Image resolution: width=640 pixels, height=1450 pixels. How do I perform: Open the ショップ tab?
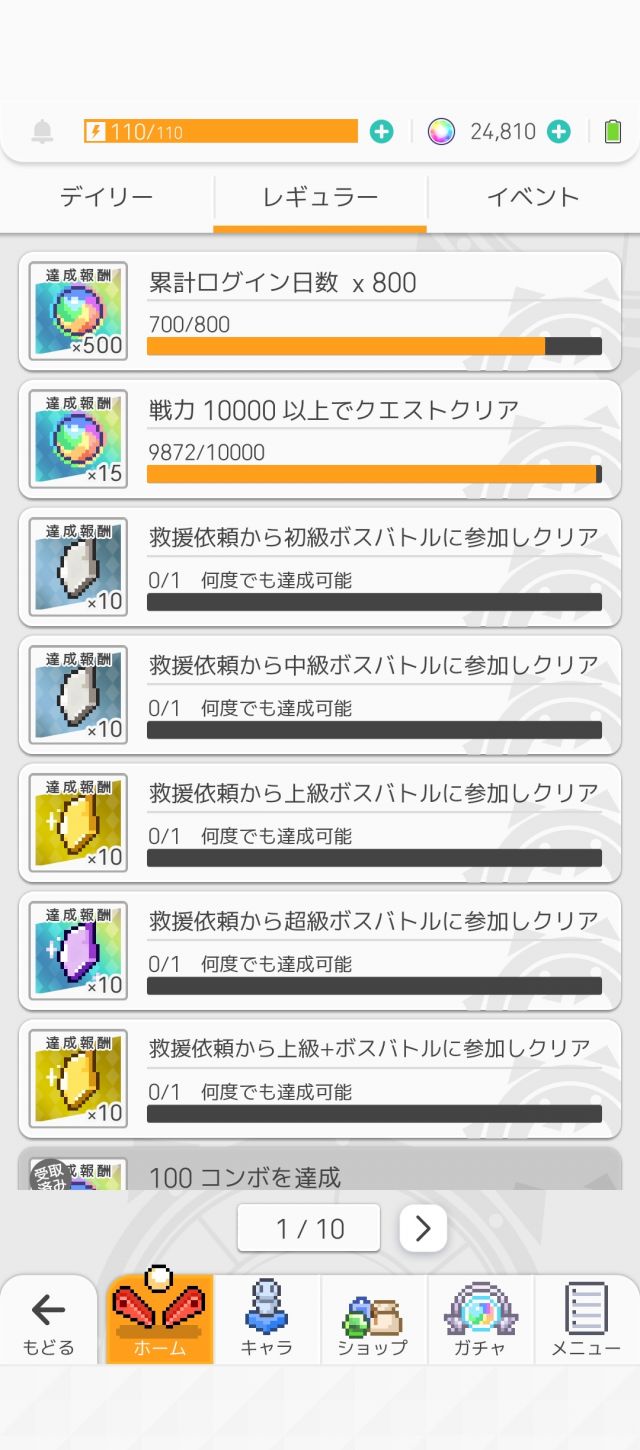[373, 1319]
